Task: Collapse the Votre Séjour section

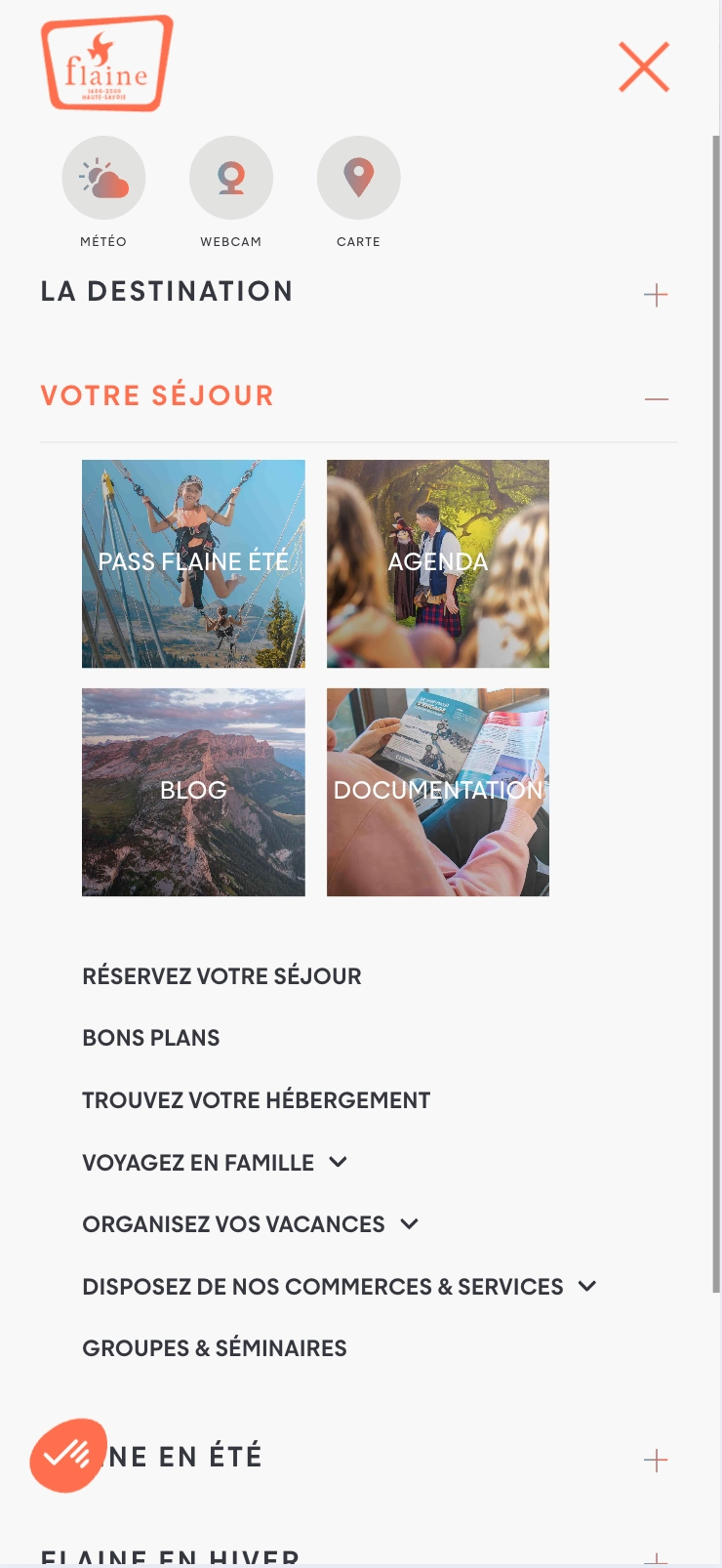Action: [656, 398]
